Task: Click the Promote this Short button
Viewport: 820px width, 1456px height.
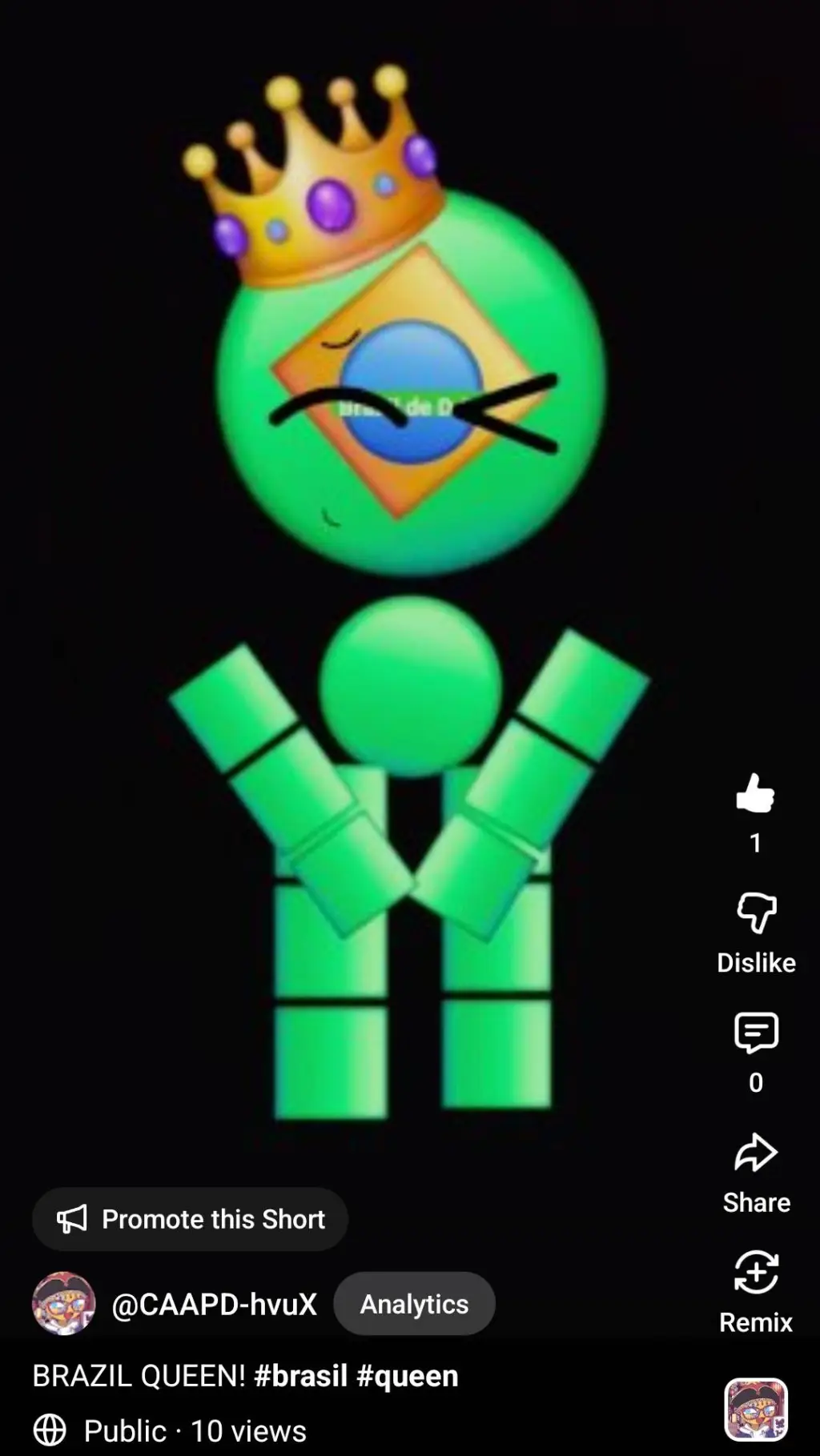Action: [190, 1219]
